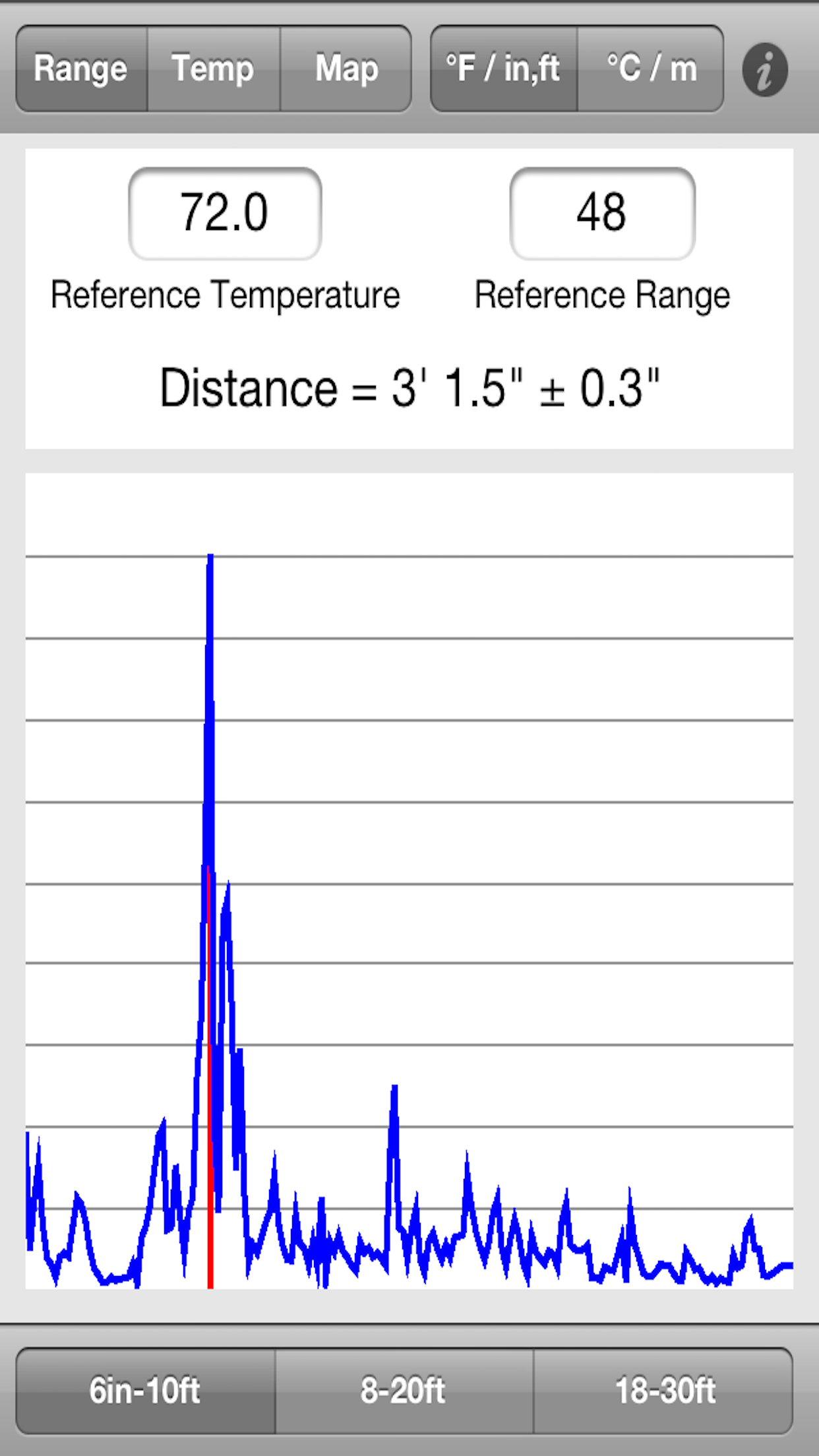819x1456 pixels.
Task: Switch to the Temp mode
Action: (213, 69)
